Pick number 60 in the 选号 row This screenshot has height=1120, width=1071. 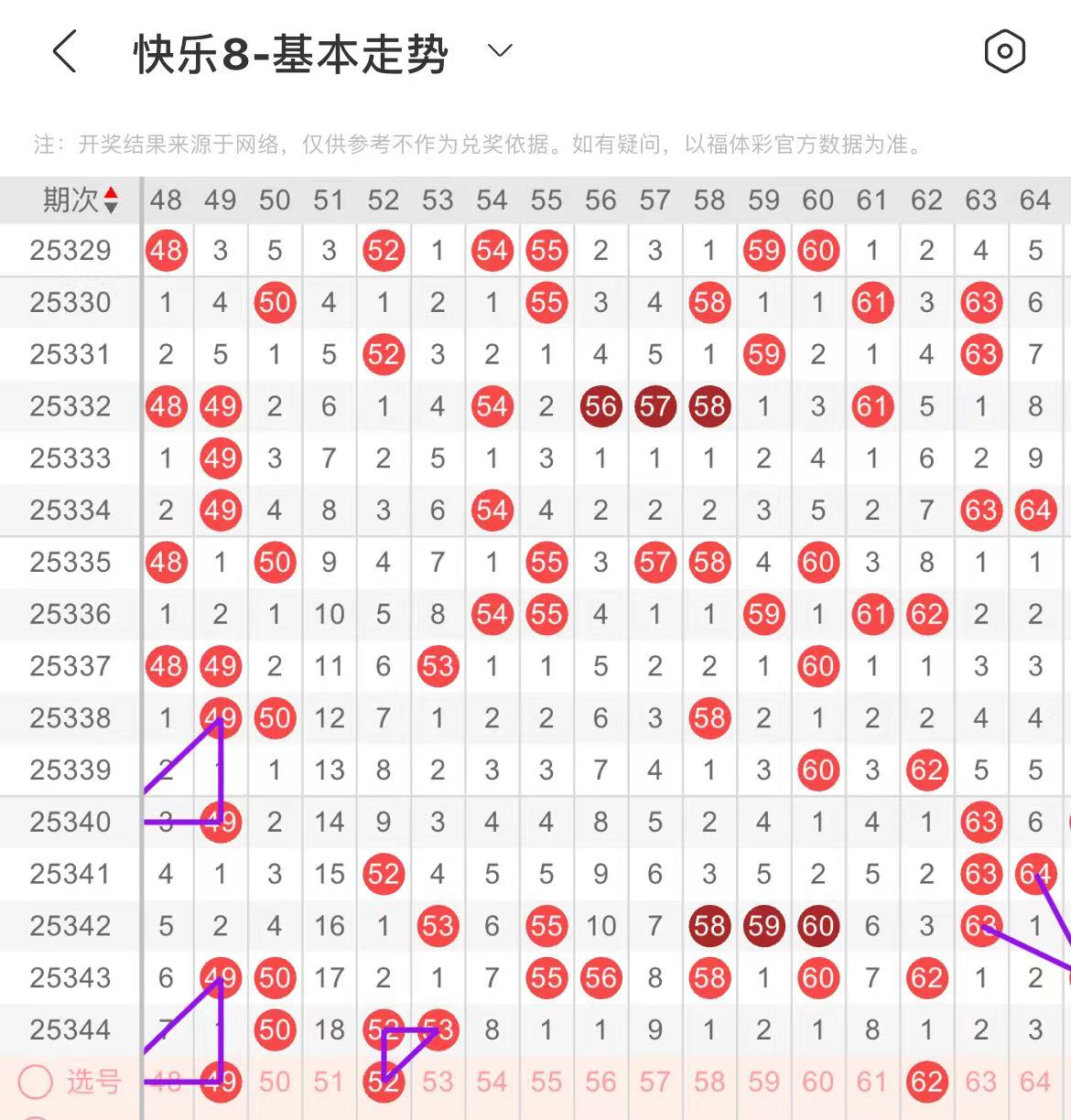(817, 1082)
